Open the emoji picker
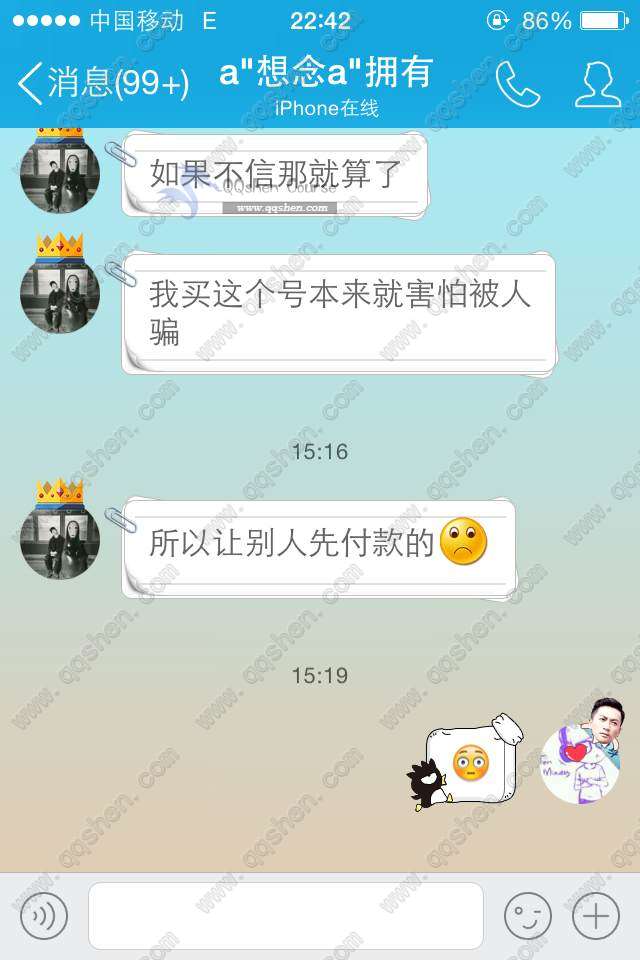The height and width of the screenshot is (960, 640). (x=527, y=915)
